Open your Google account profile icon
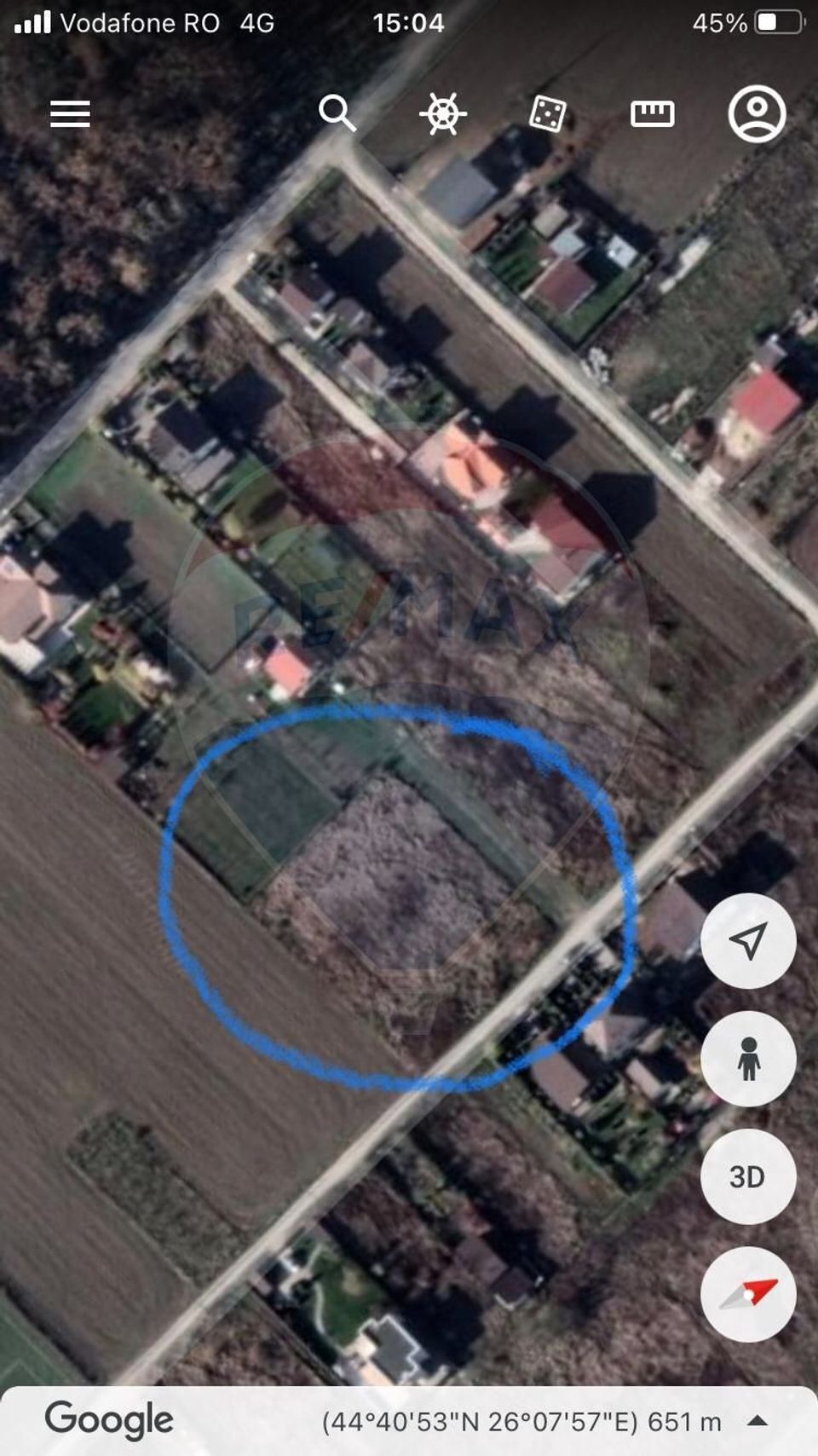This screenshot has height=1456, width=818. pyautogui.click(x=757, y=113)
